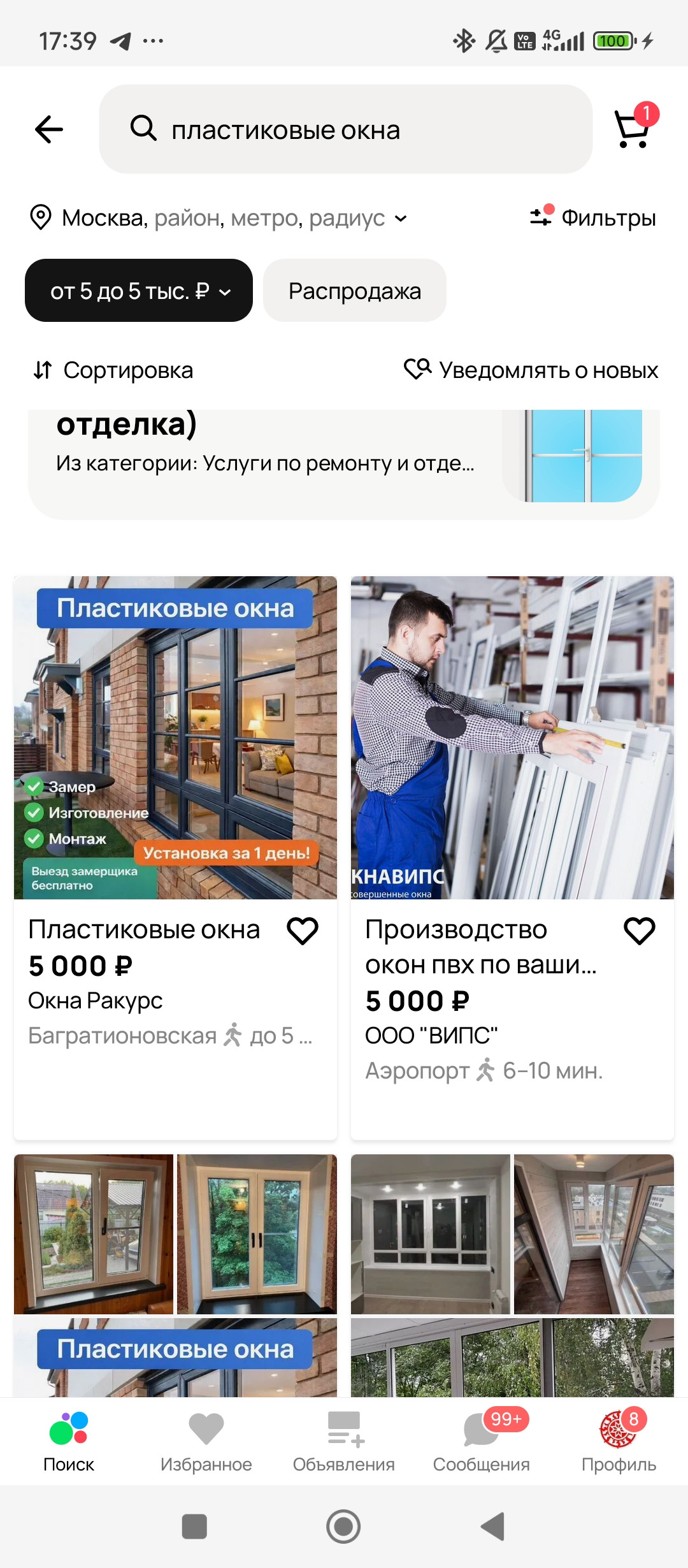The height and width of the screenshot is (1568, 688).
Task: Favorite the ООО "ВИПС" listing
Action: pyautogui.click(x=639, y=931)
